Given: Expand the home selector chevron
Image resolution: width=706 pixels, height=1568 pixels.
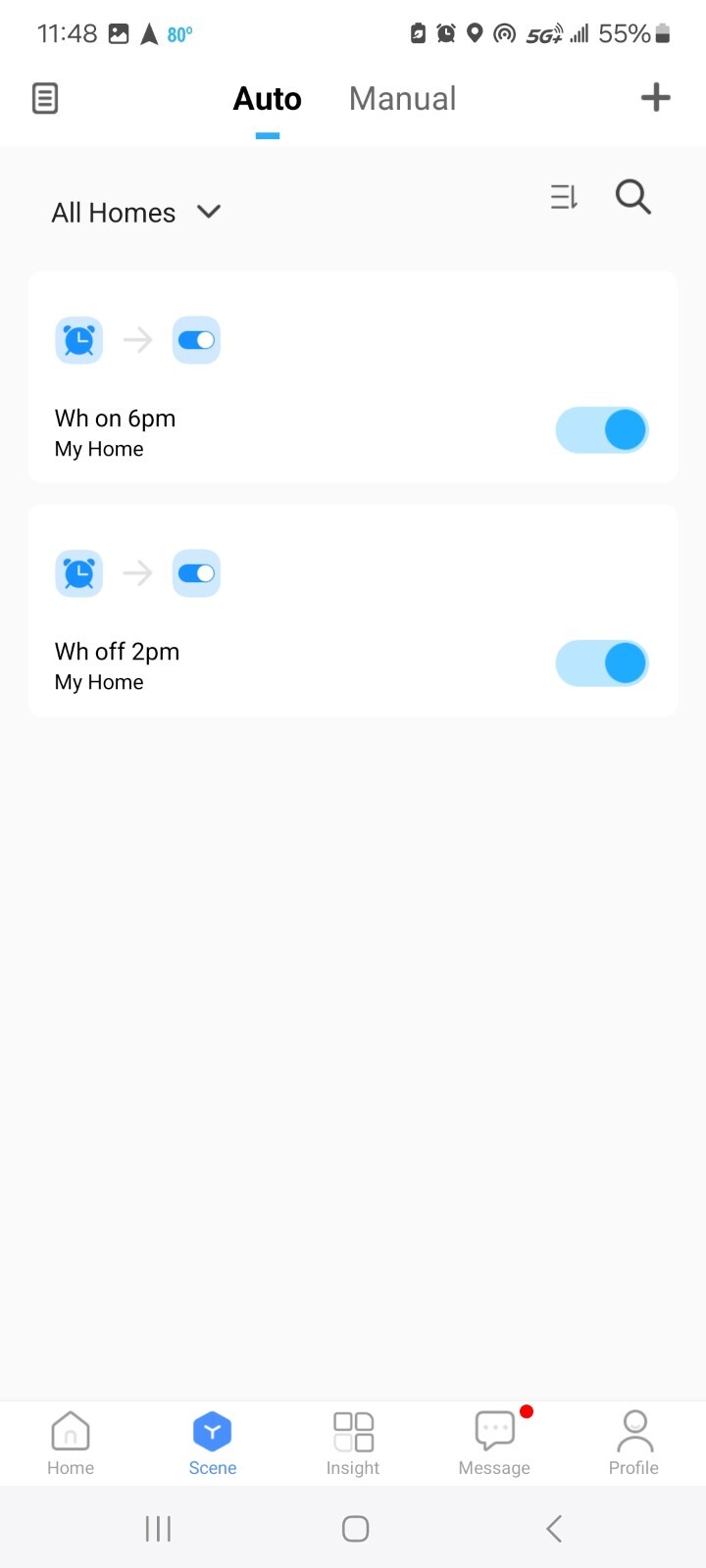Looking at the screenshot, I should tap(207, 212).
